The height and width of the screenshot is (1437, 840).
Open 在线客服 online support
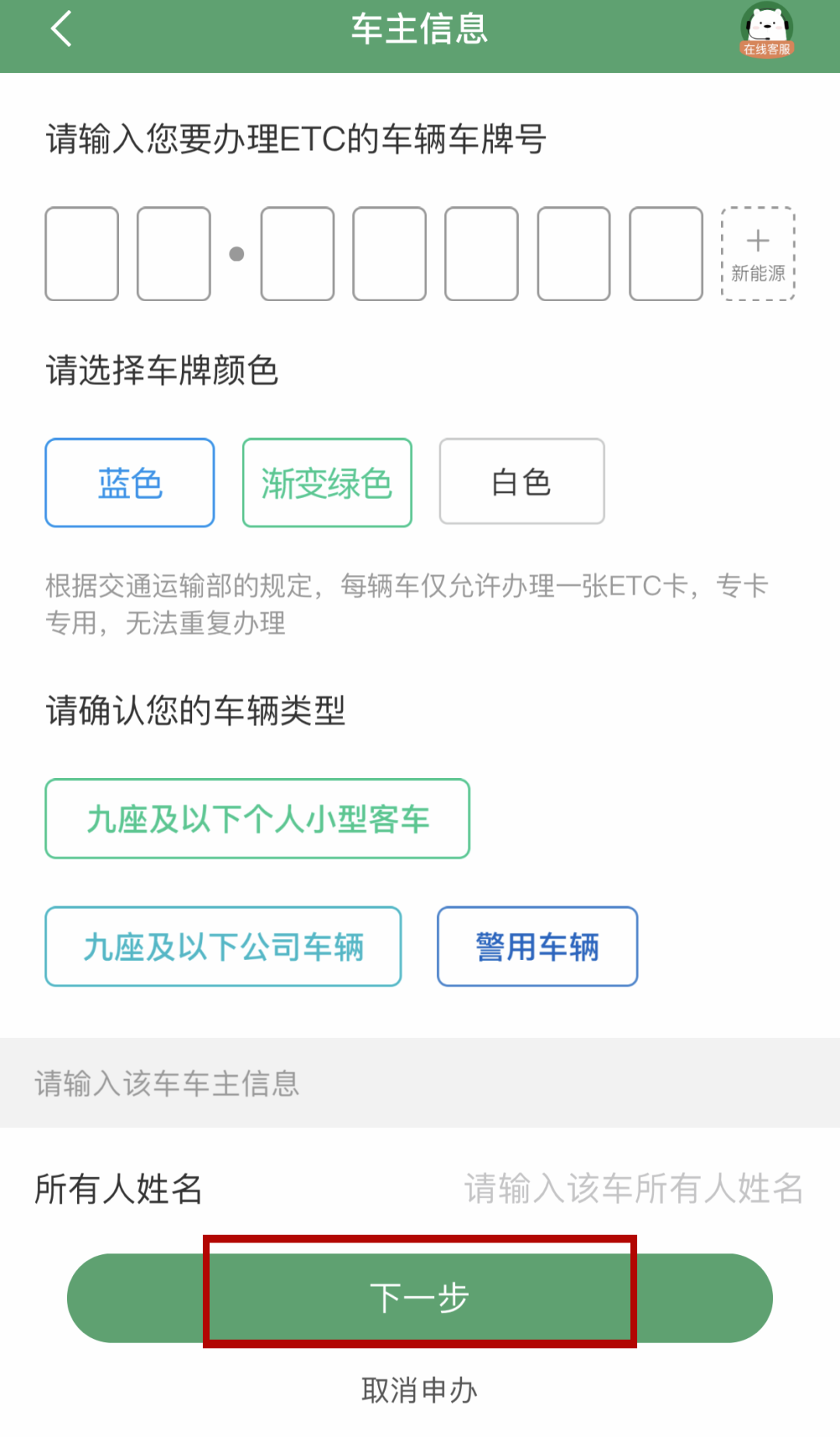766,31
